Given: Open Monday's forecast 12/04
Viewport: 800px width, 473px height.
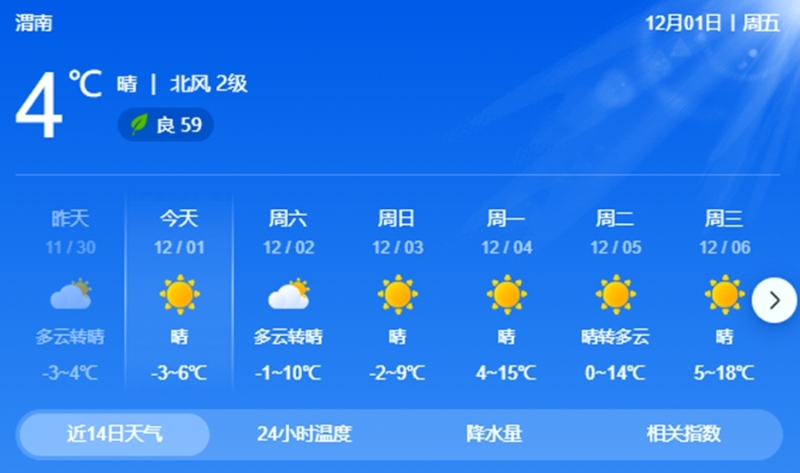Looking at the screenshot, I should (x=507, y=294).
